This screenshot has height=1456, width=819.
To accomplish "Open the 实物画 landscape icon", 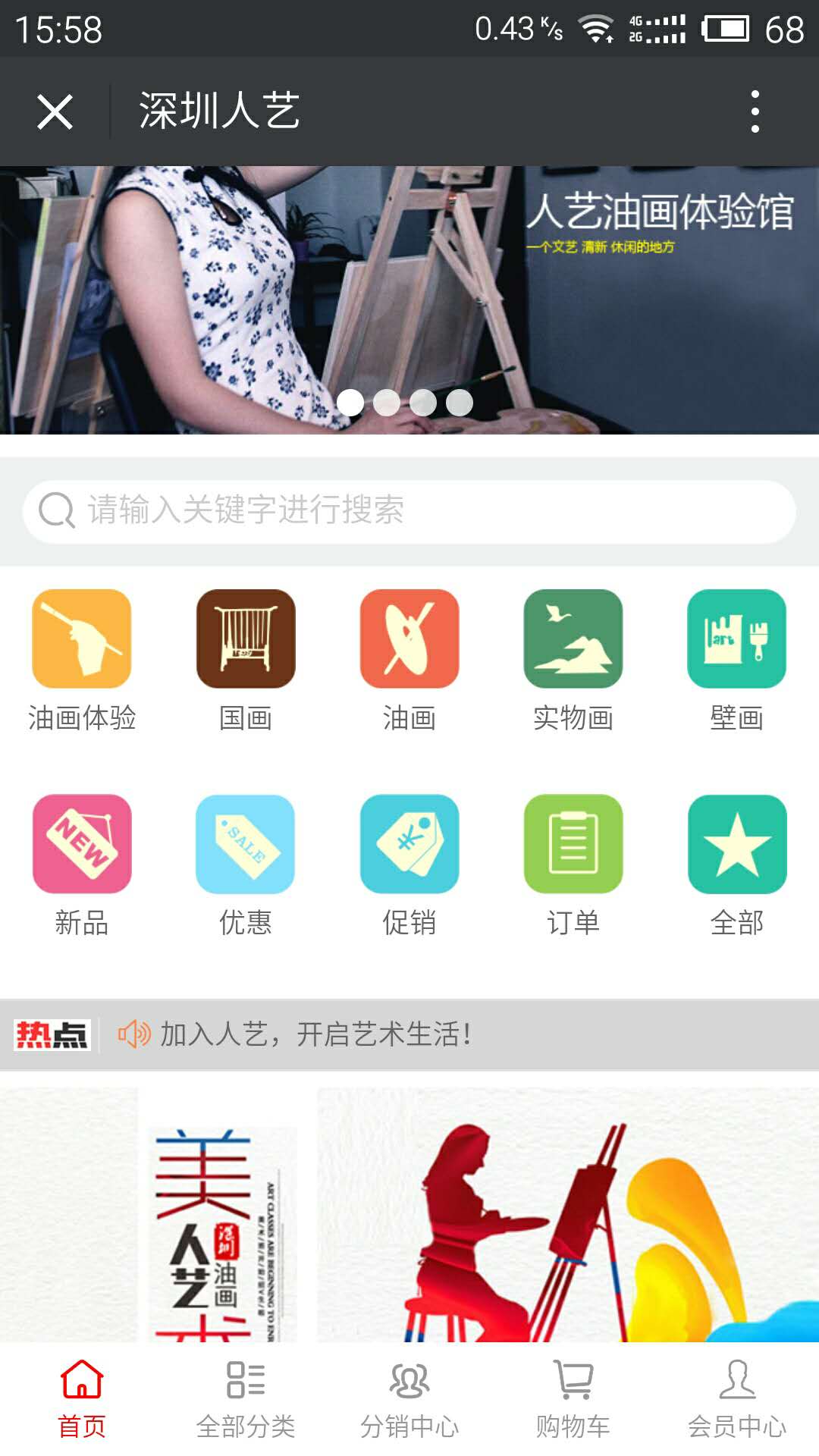I will (573, 639).
